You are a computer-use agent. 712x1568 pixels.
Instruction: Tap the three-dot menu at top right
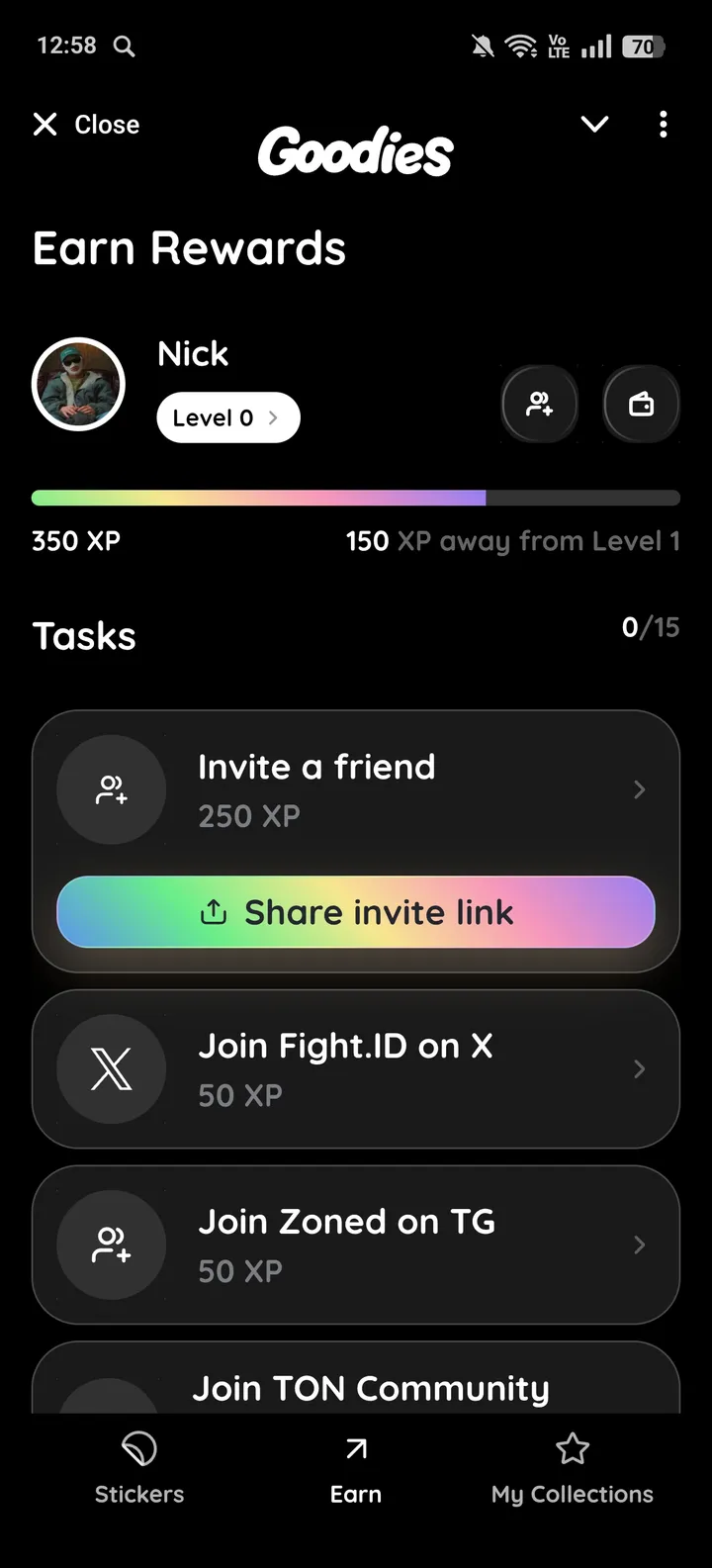[663, 124]
